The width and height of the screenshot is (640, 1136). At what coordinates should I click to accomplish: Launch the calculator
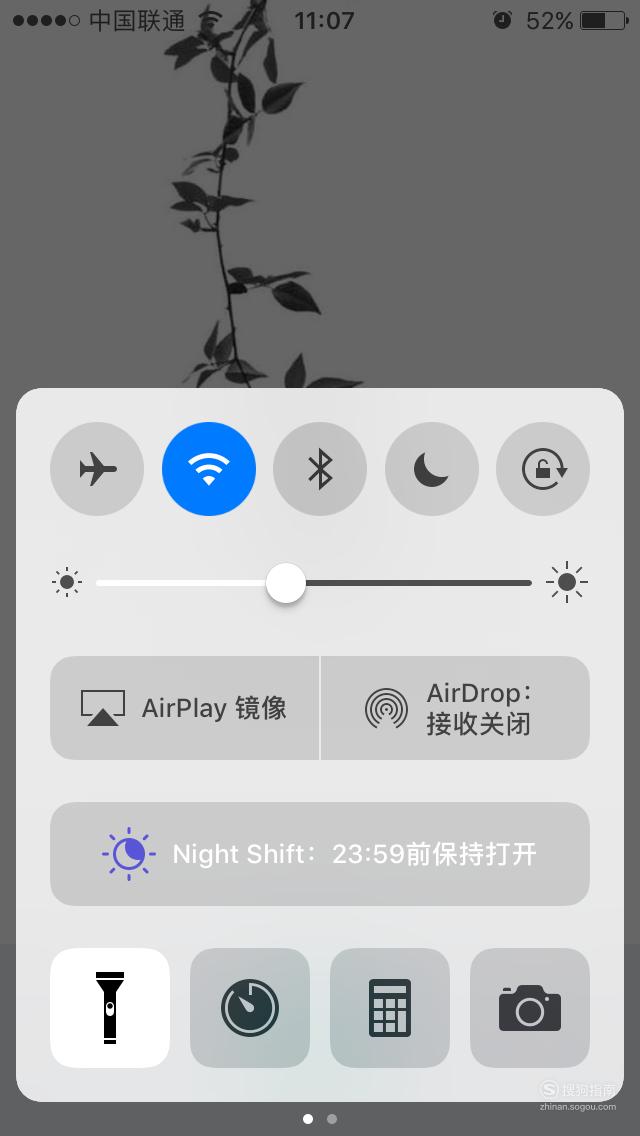pos(390,1007)
